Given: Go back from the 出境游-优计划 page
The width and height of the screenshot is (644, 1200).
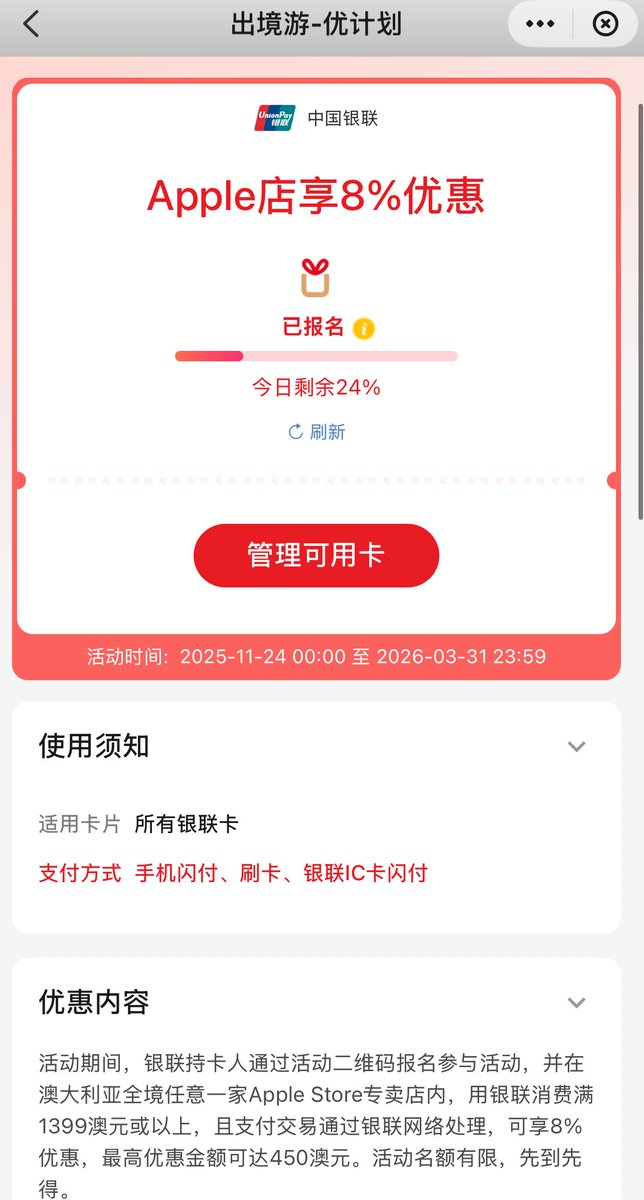Looking at the screenshot, I should pos(32,24).
